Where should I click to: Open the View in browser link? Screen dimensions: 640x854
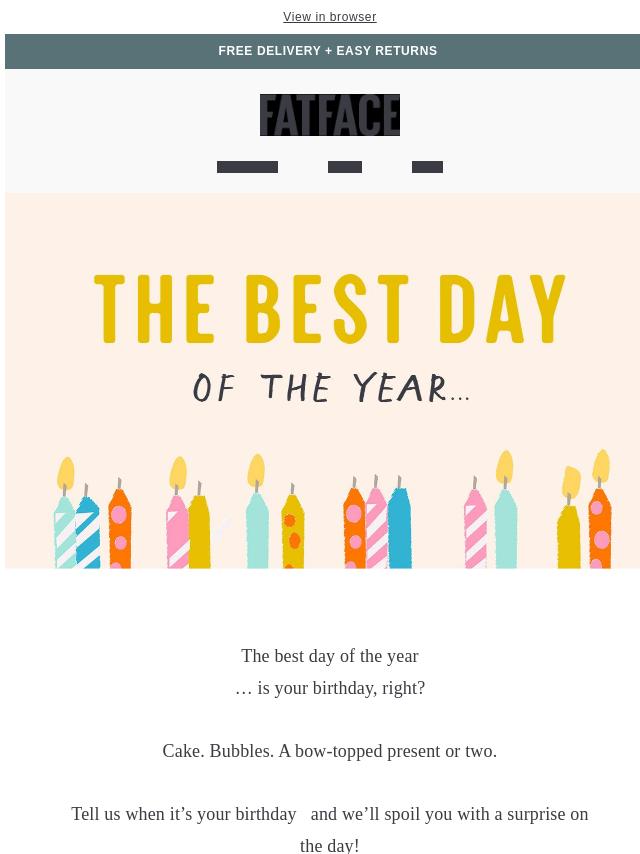(329, 17)
